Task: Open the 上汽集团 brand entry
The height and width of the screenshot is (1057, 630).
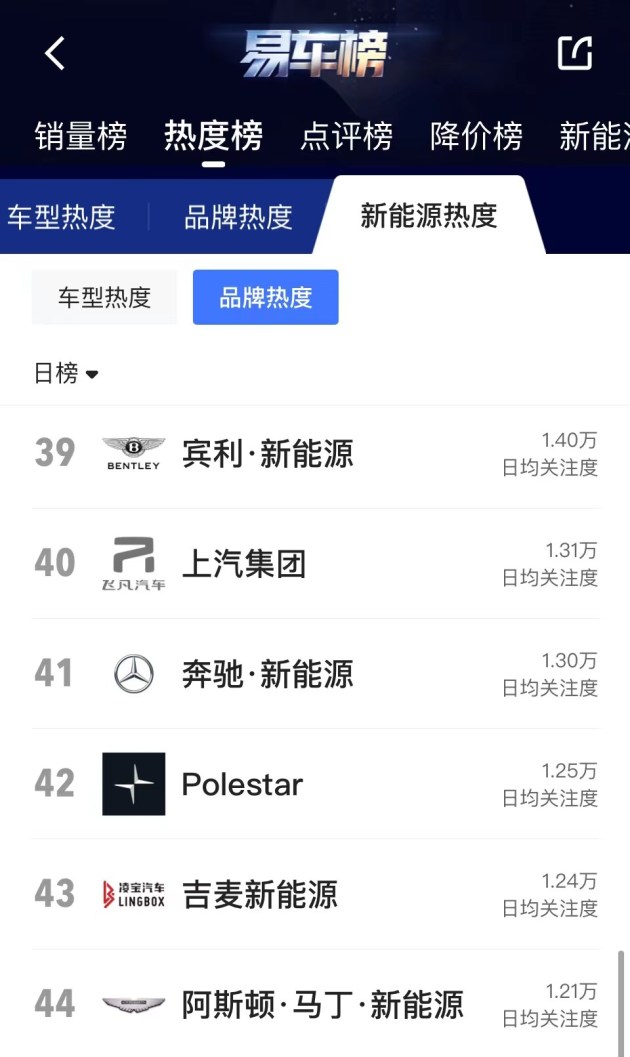Action: (315, 564)
